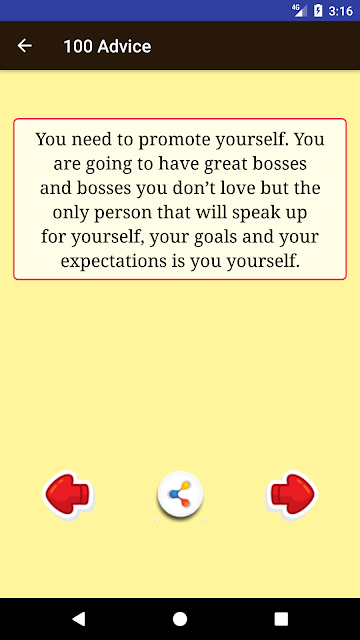The image size is (360, 640).
Task: Share this advice with the share button
Action: click(180, 495)
